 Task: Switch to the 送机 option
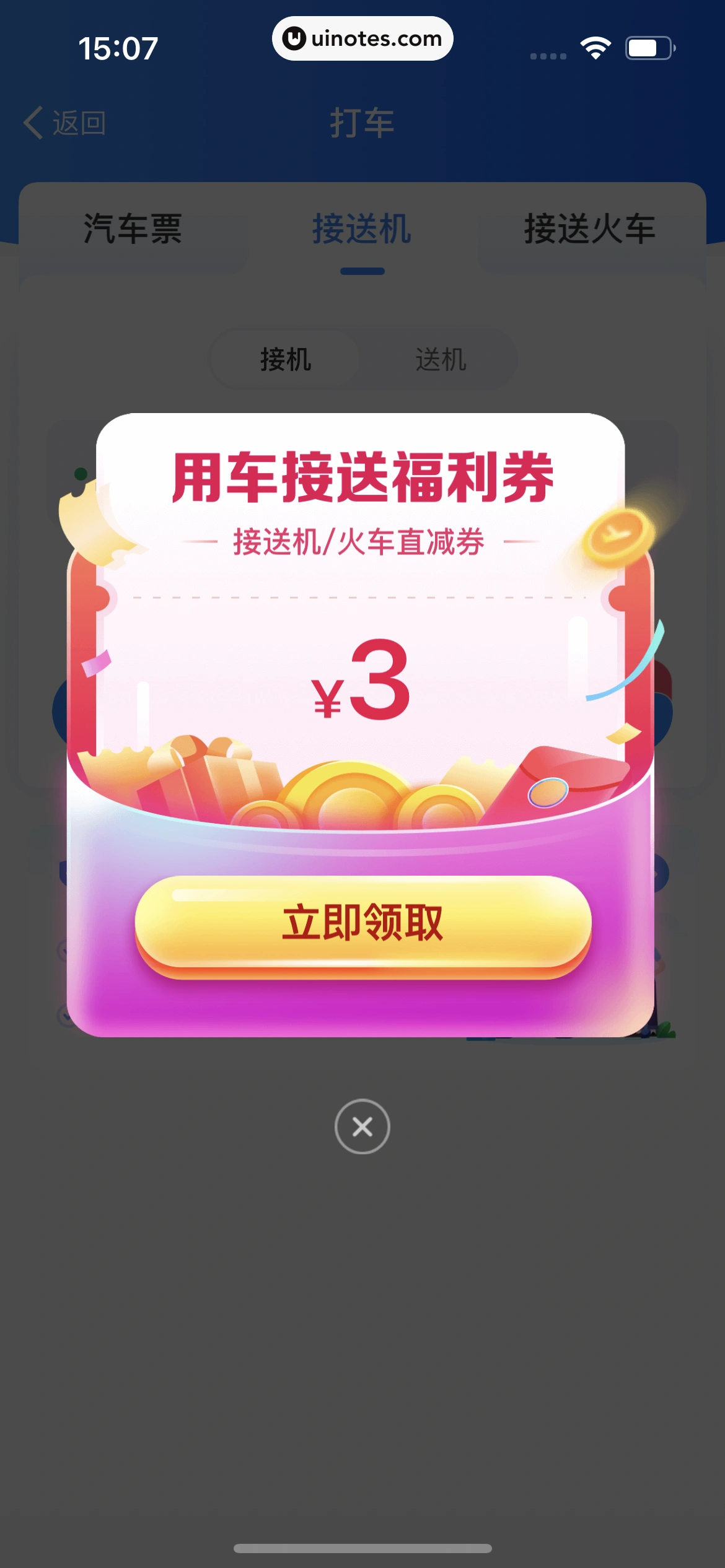(441, 359)
